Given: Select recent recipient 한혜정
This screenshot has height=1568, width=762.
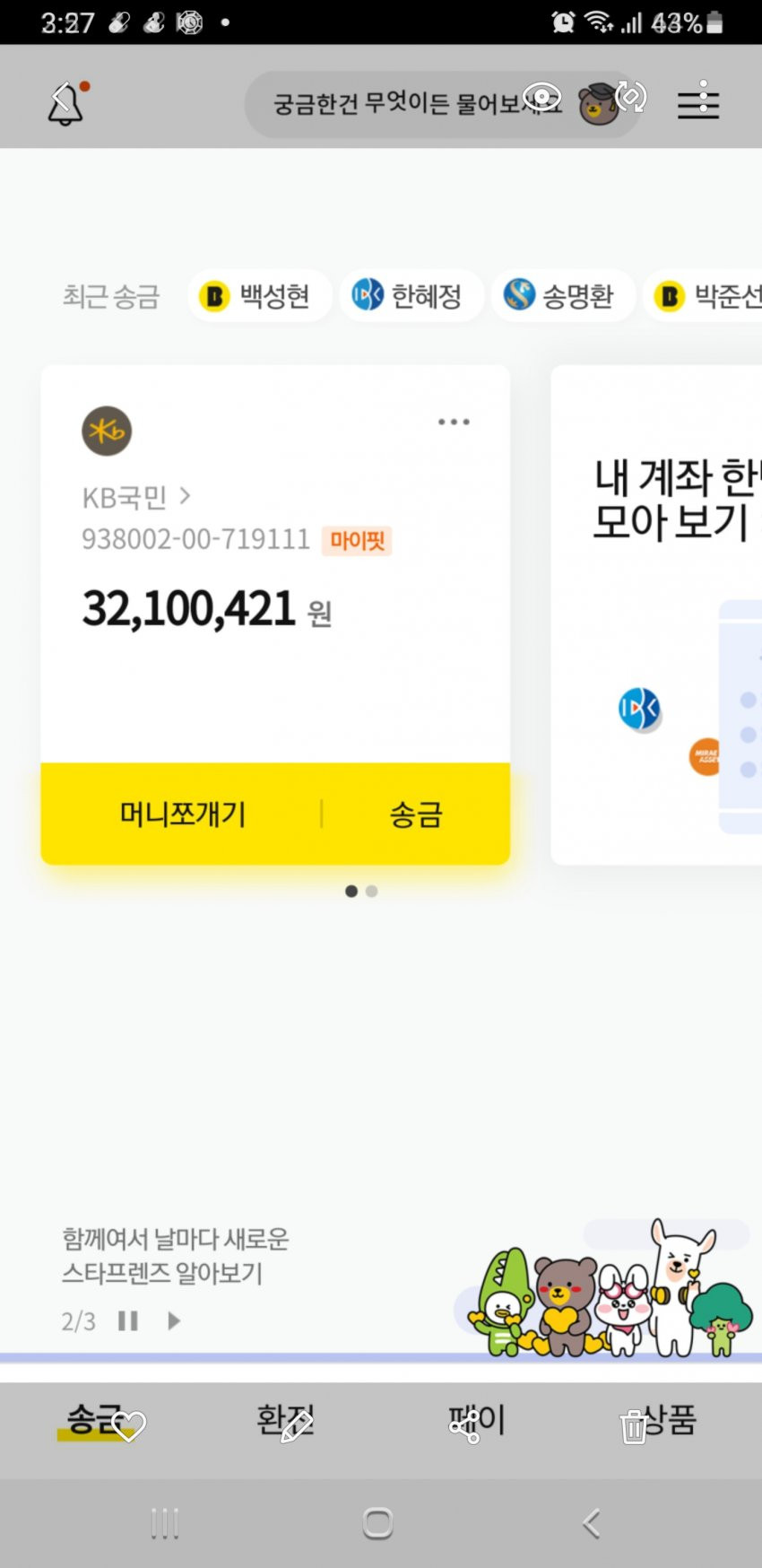Looking at the screenshot, I should point(411,295).
